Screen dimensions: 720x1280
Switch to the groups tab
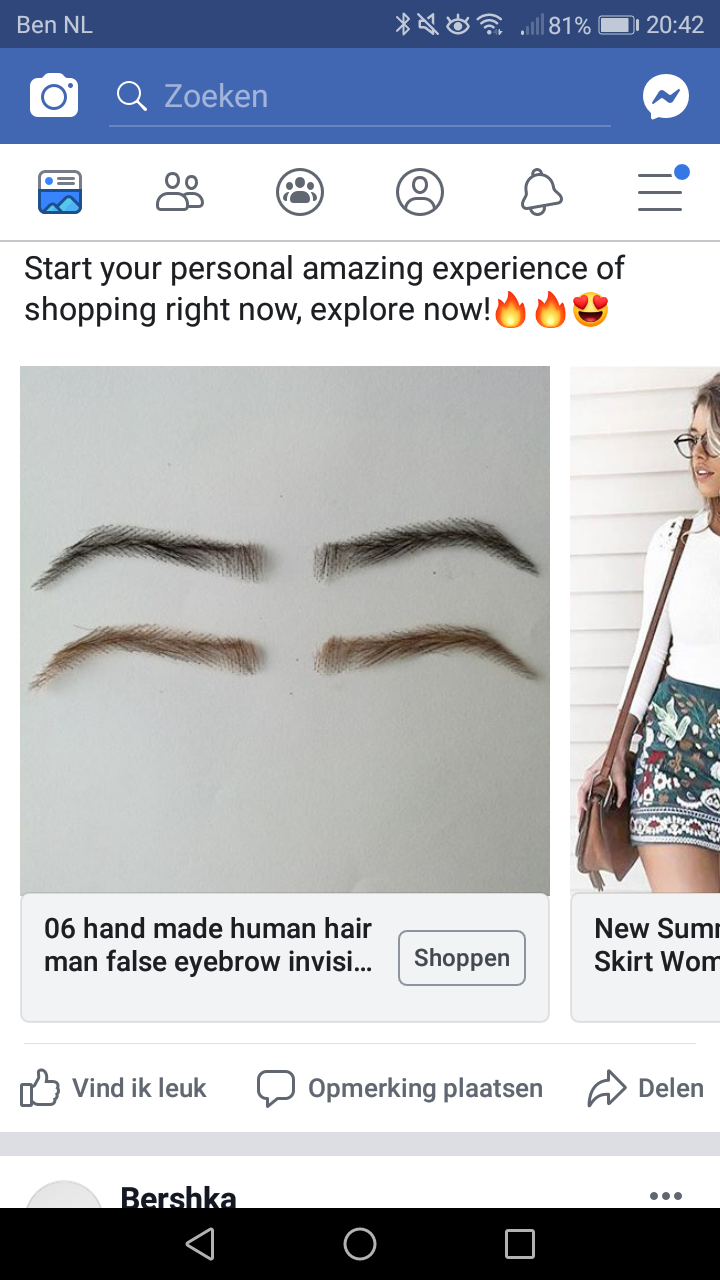click(x=300, y=192)
